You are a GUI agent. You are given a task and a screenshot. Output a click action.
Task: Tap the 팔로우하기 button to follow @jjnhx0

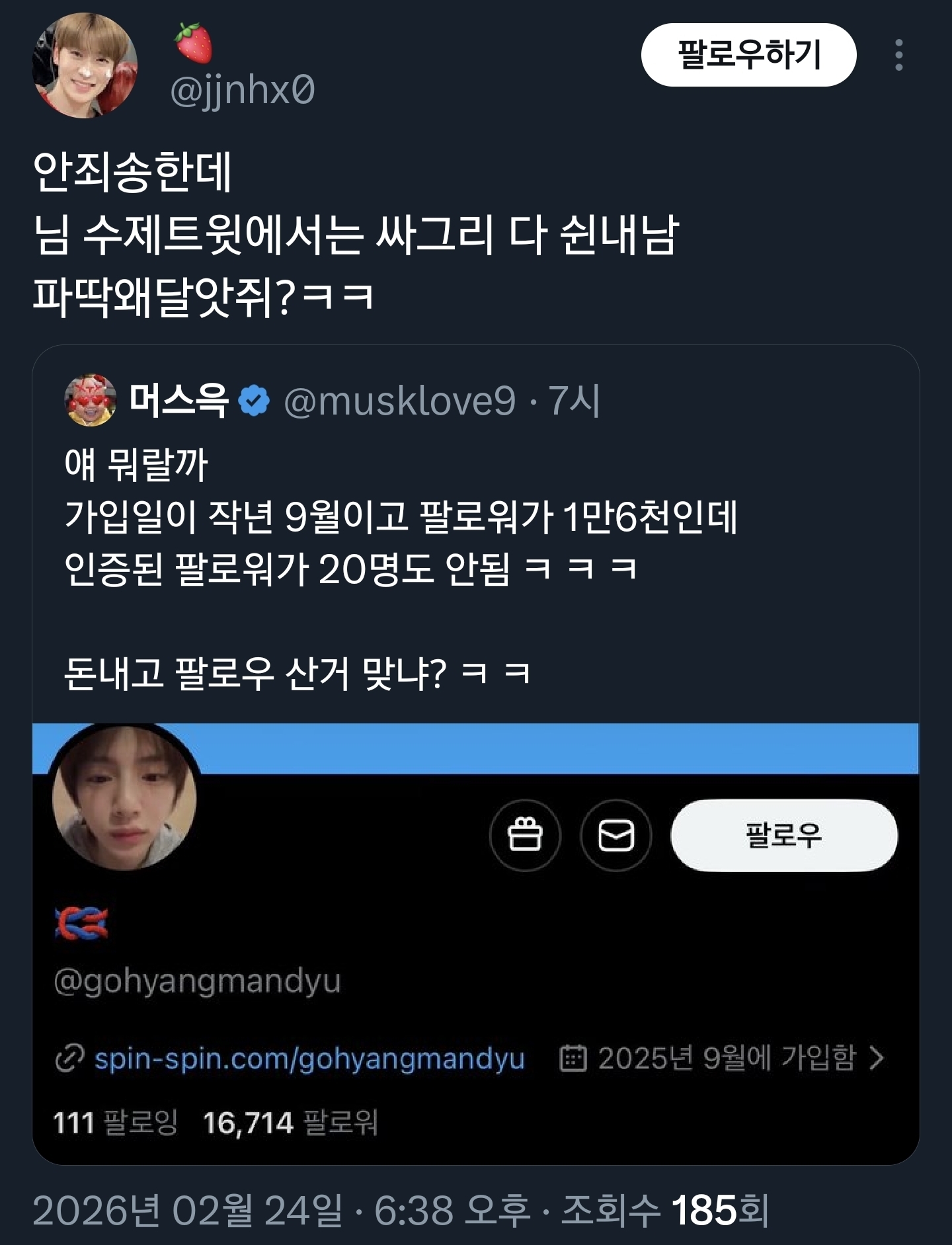(748, 55)
